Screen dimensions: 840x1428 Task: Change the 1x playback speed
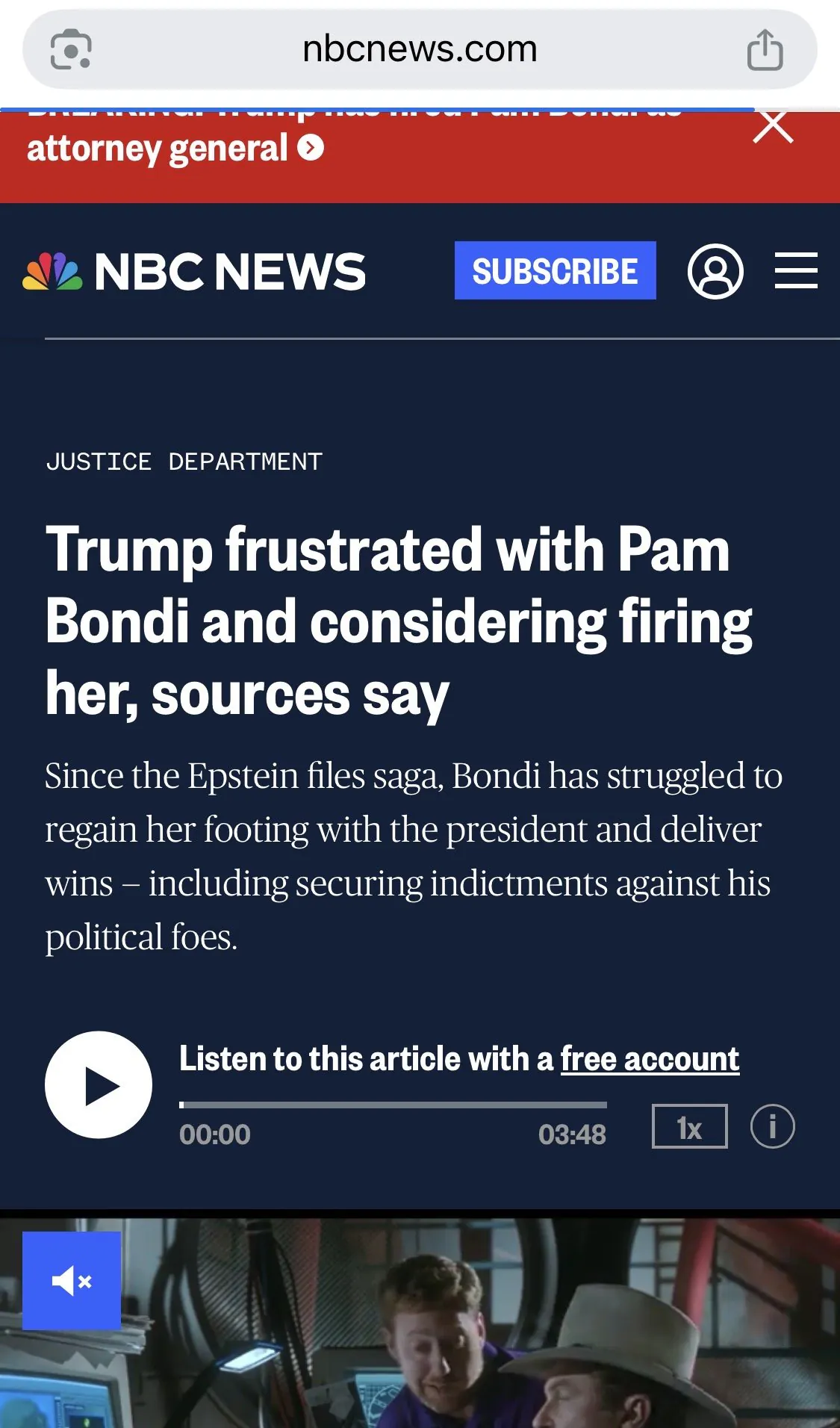[689, 1126]
